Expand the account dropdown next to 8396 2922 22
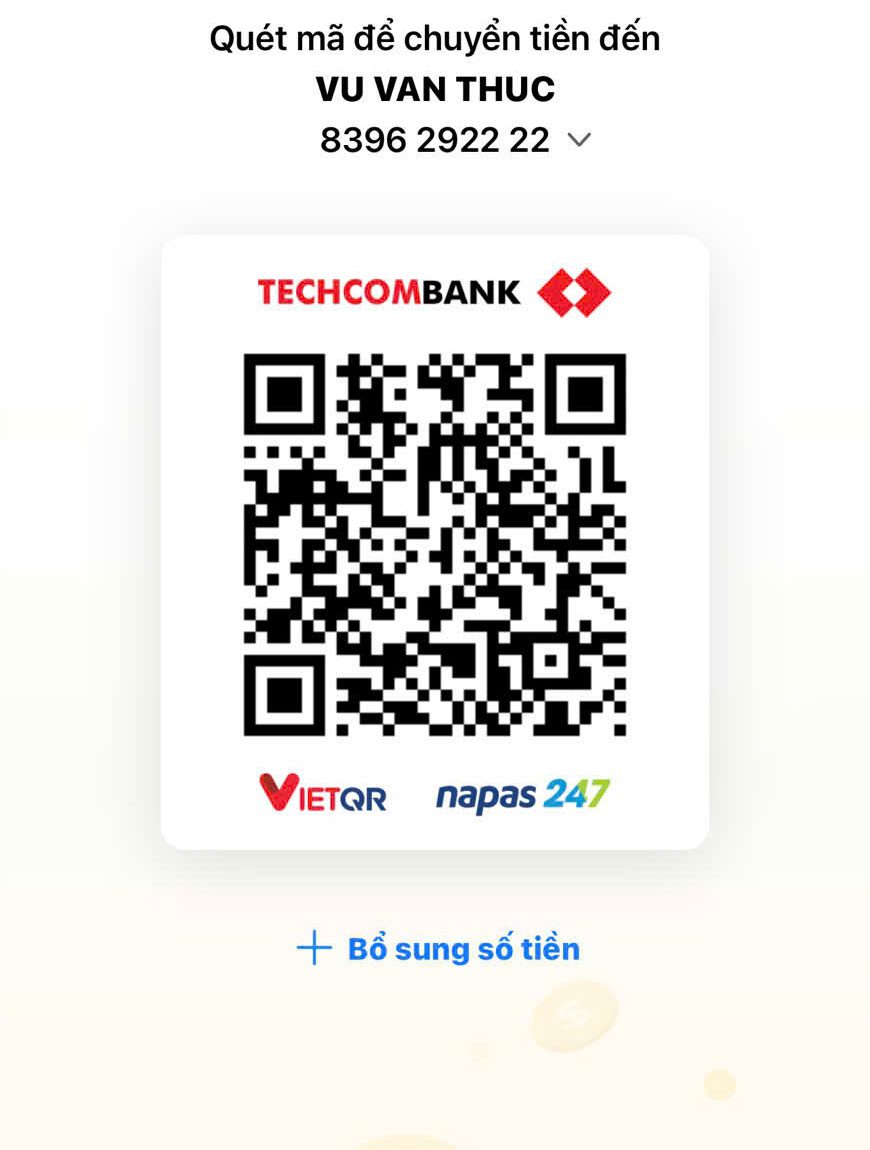870x1150 pixels. click(x=579, y=140)
